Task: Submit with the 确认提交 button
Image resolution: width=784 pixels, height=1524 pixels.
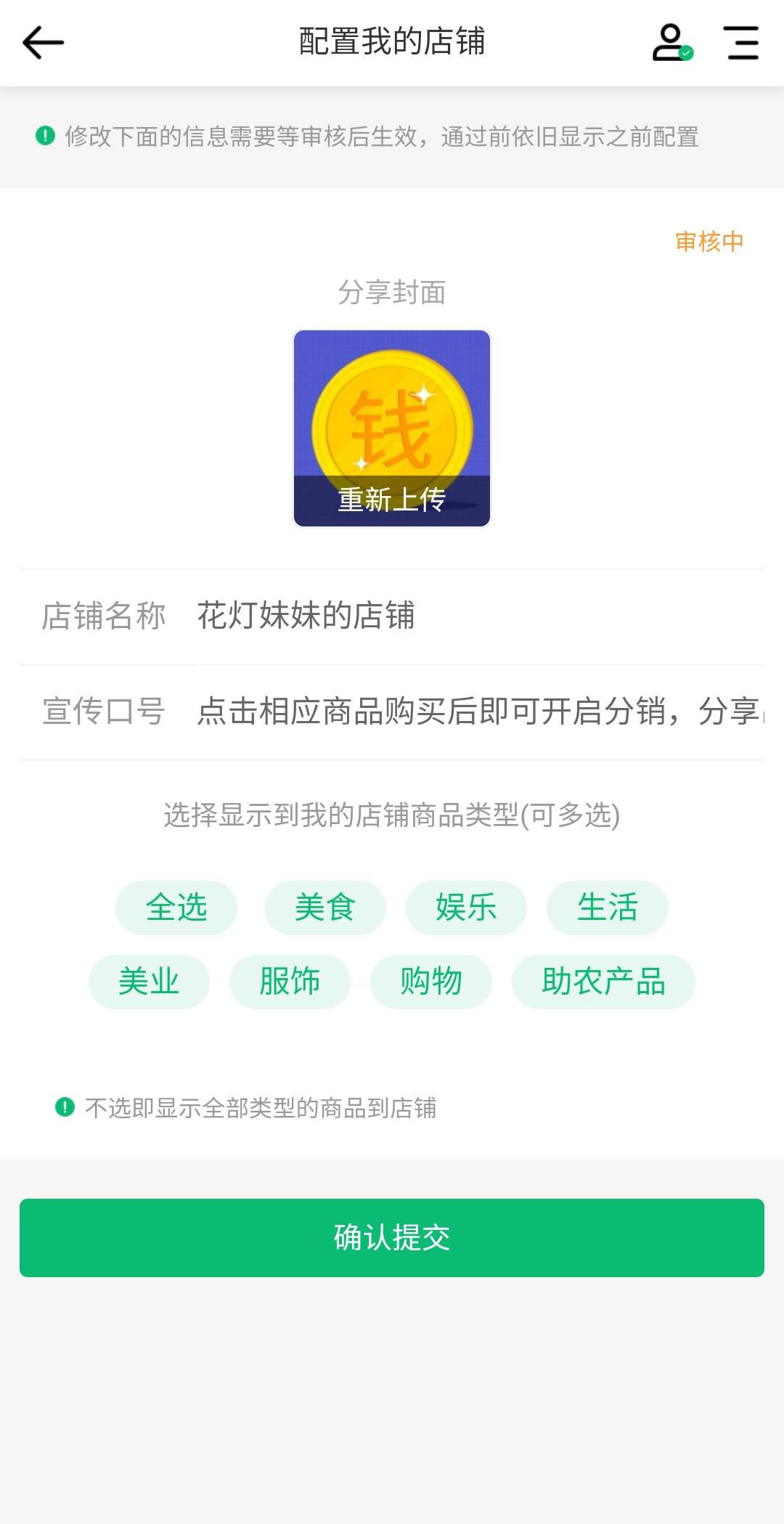Action: point(392,1237)
